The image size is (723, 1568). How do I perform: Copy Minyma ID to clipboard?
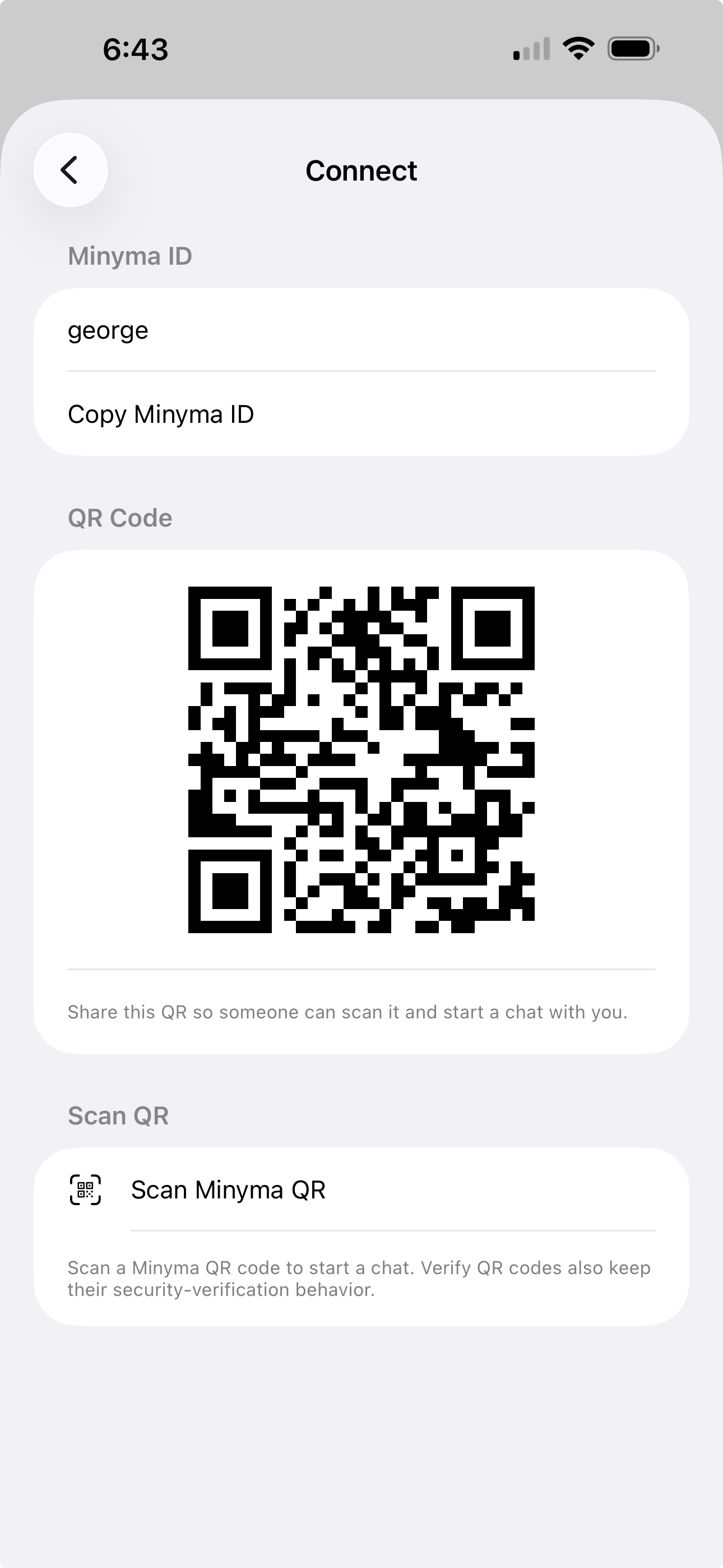pyautogui.click(x=161, y=414)
